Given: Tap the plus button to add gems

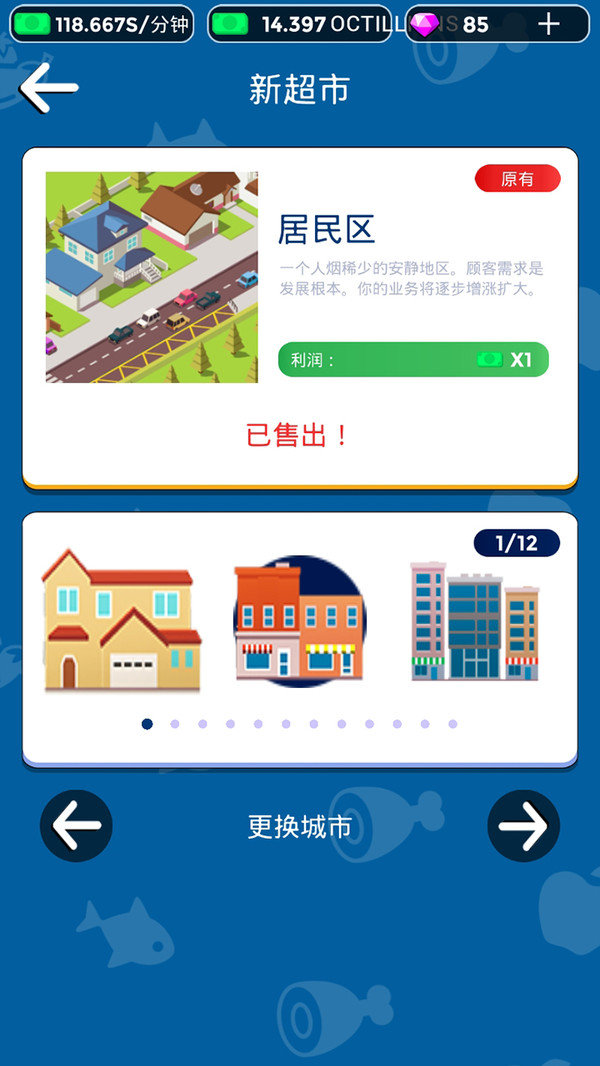Looking at the screenshot, I should [549, 24].
